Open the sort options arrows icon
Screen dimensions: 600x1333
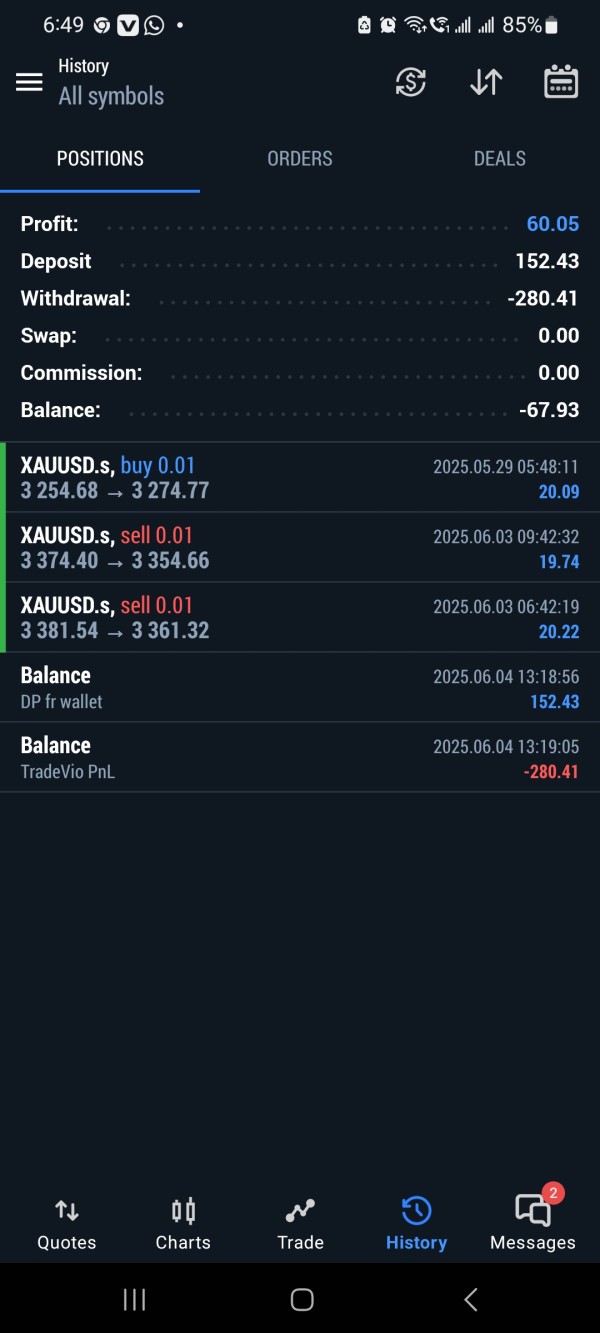click(x=486, y=82)
